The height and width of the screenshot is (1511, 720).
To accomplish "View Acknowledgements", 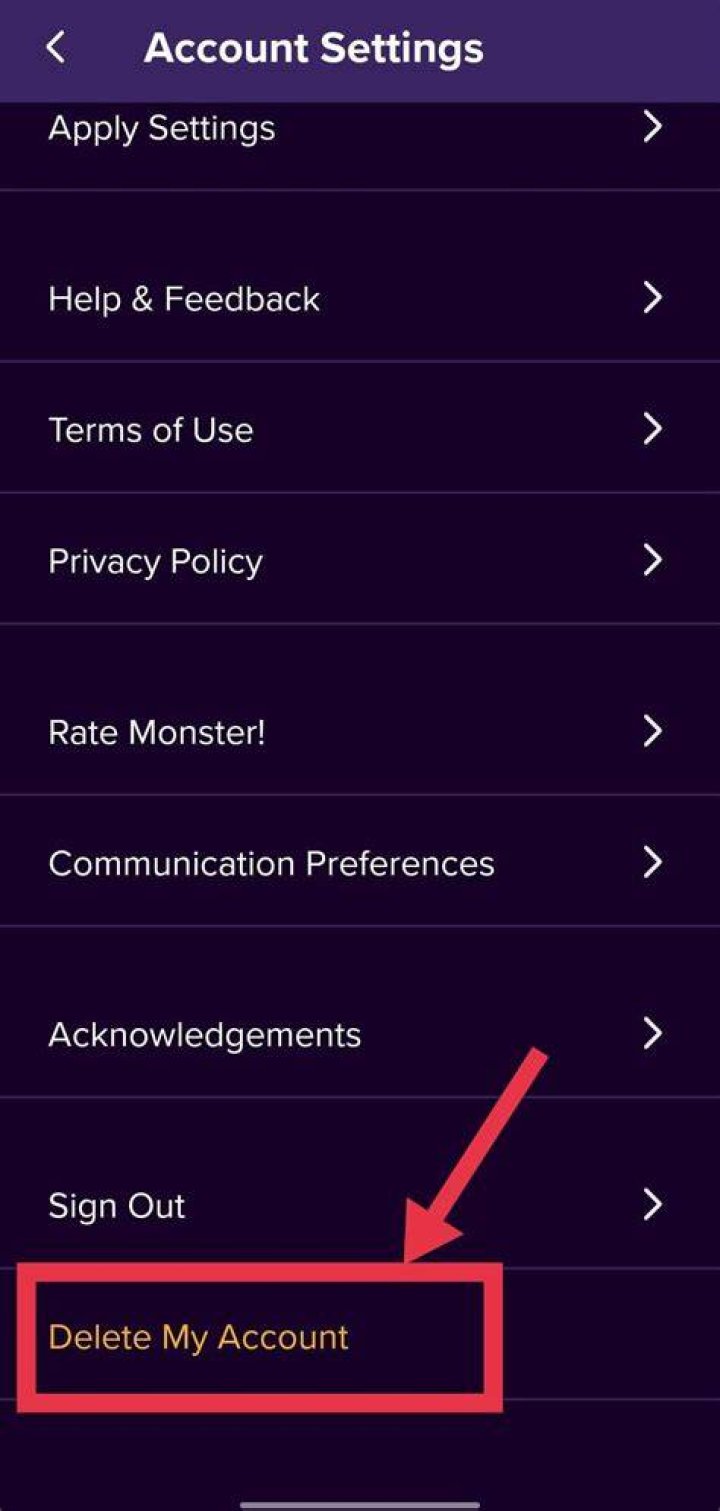I will click(x=360, y=1034).
